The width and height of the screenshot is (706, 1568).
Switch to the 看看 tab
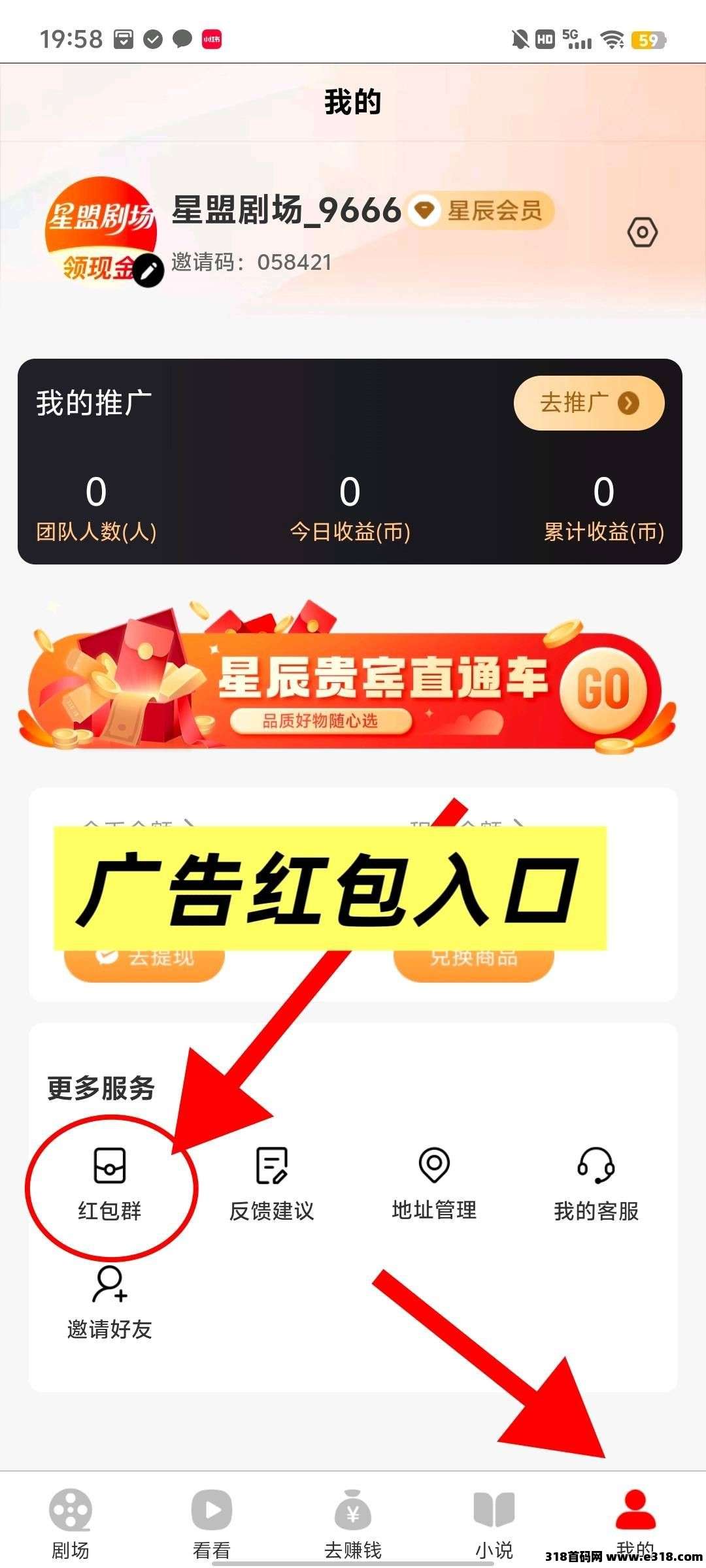tap(212, 1524)
